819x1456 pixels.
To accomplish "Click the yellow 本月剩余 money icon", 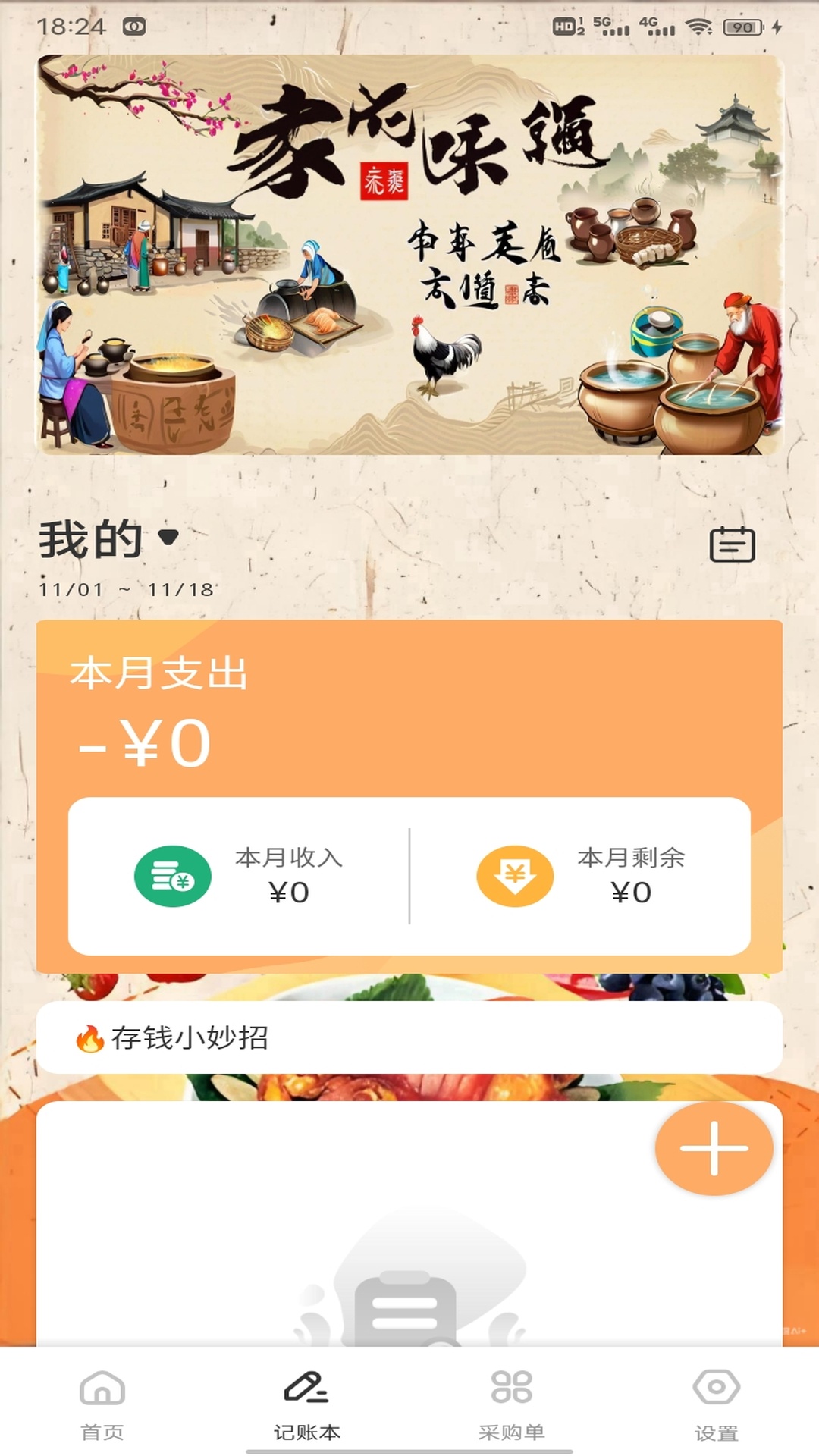I will (x=513, y=877).
